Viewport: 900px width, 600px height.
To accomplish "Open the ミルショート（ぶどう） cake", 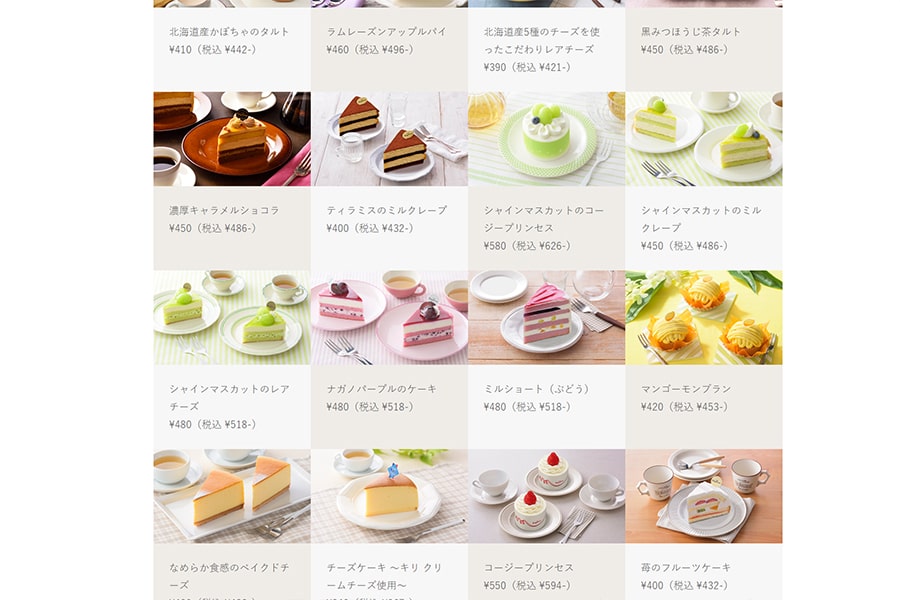I will pyautogui.click(x=546, y=318).
